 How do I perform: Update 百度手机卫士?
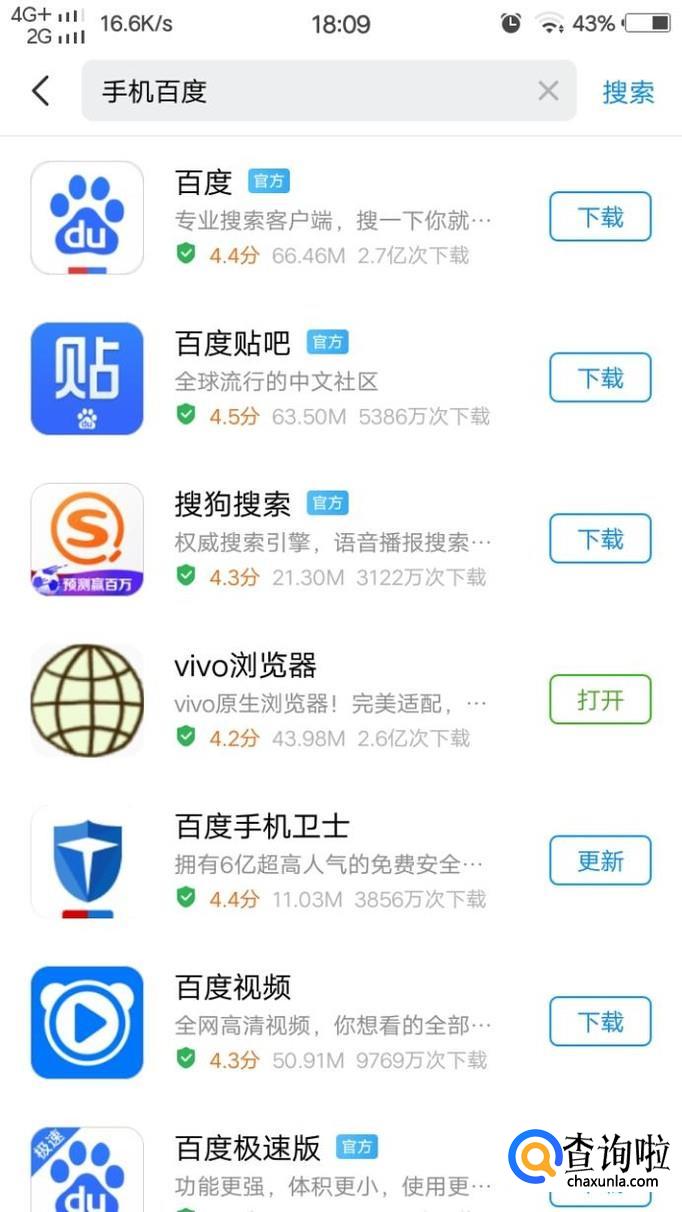tap(600, 861)
